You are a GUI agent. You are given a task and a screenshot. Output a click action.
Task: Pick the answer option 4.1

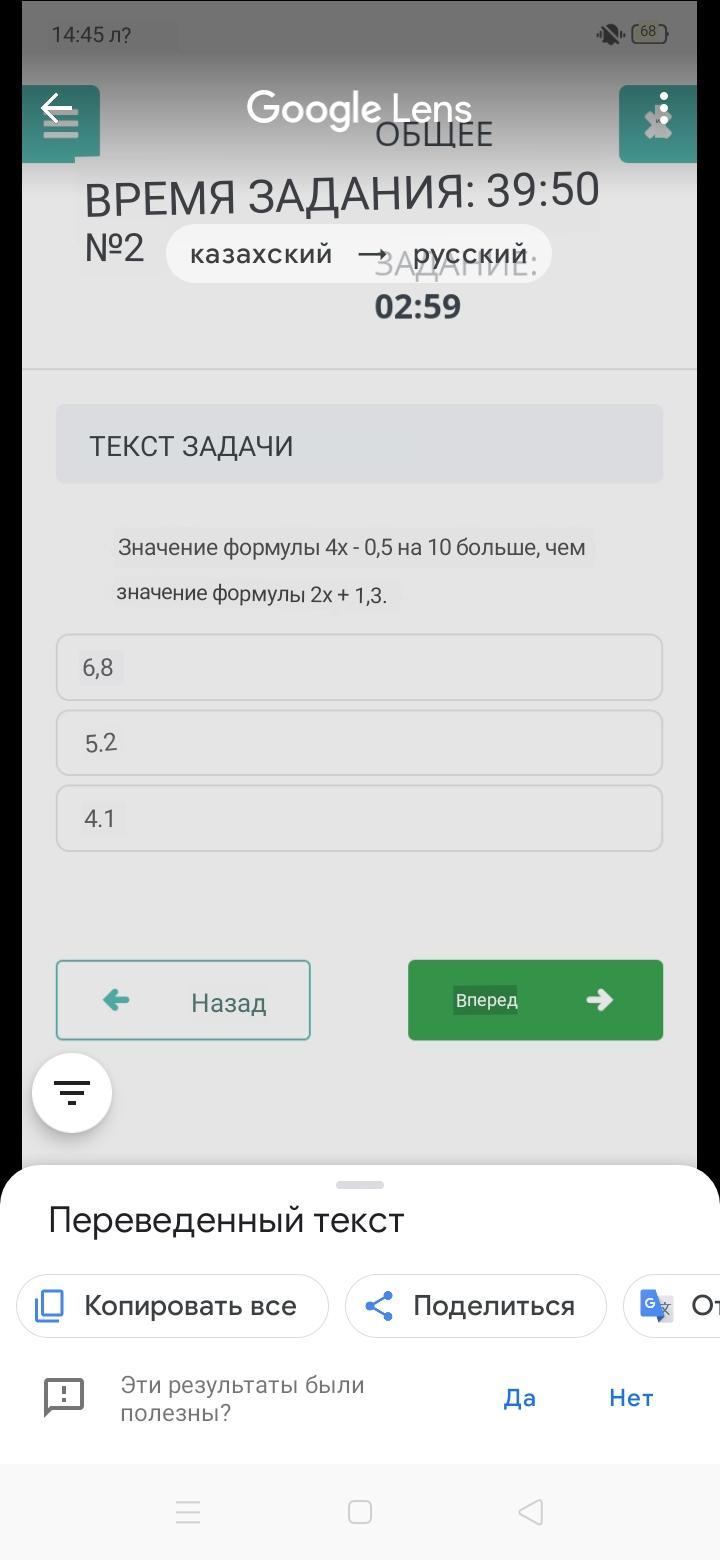[359, 818]
